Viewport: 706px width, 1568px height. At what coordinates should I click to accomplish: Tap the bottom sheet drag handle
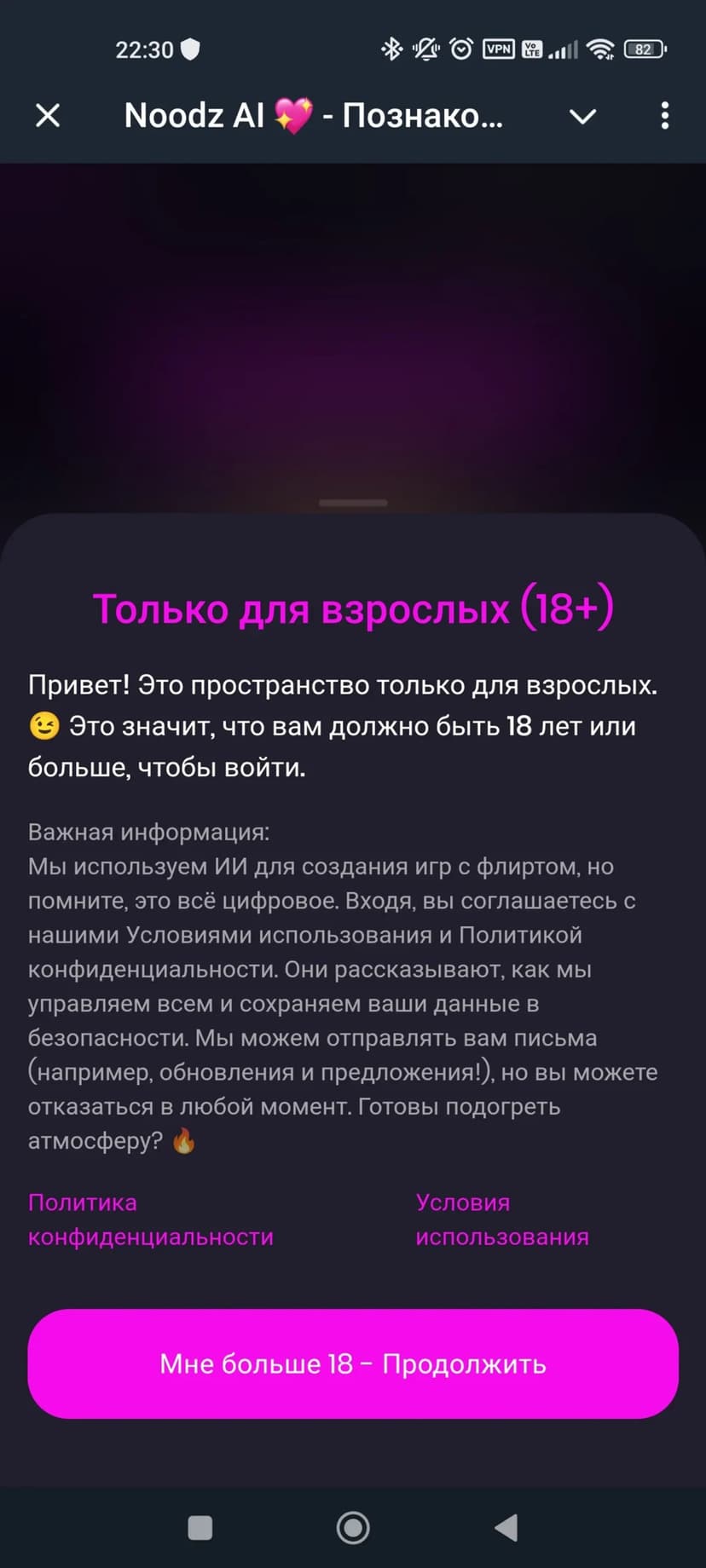[353, 504]
